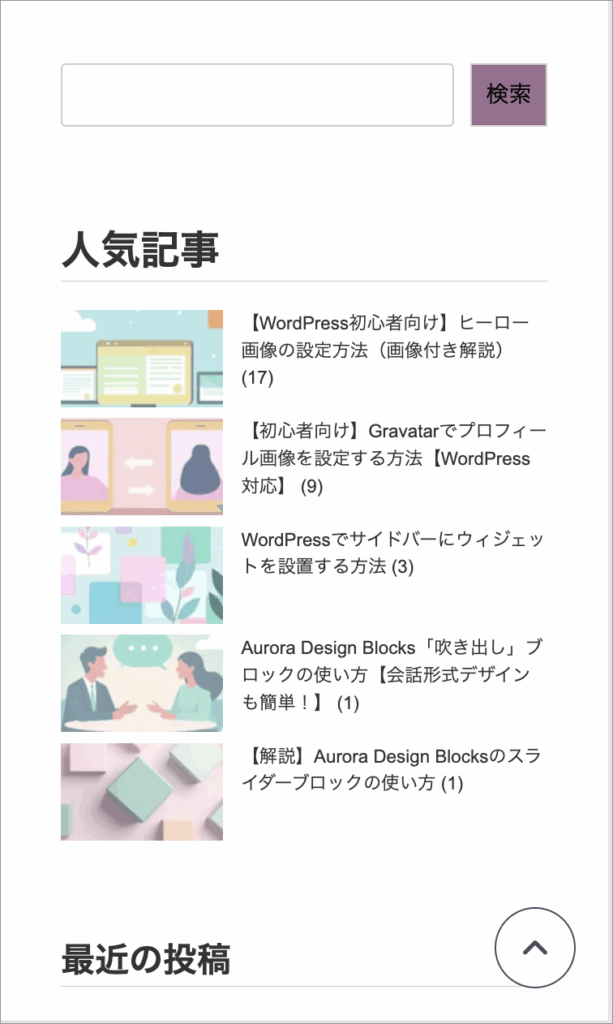Open the 吹き出しブロックの使い方 article link

[x=391, y=661]
